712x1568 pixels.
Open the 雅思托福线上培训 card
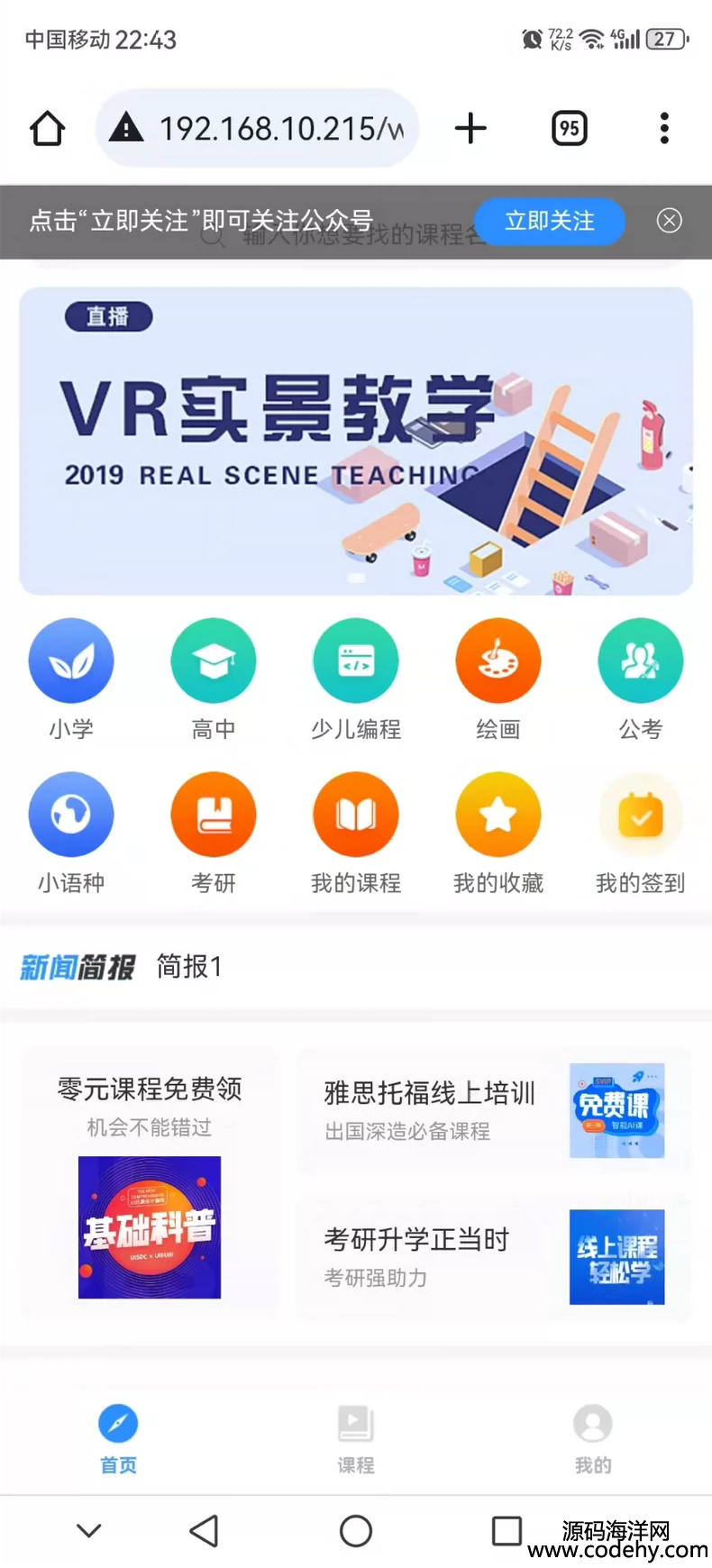click(x=494, y=1111)
